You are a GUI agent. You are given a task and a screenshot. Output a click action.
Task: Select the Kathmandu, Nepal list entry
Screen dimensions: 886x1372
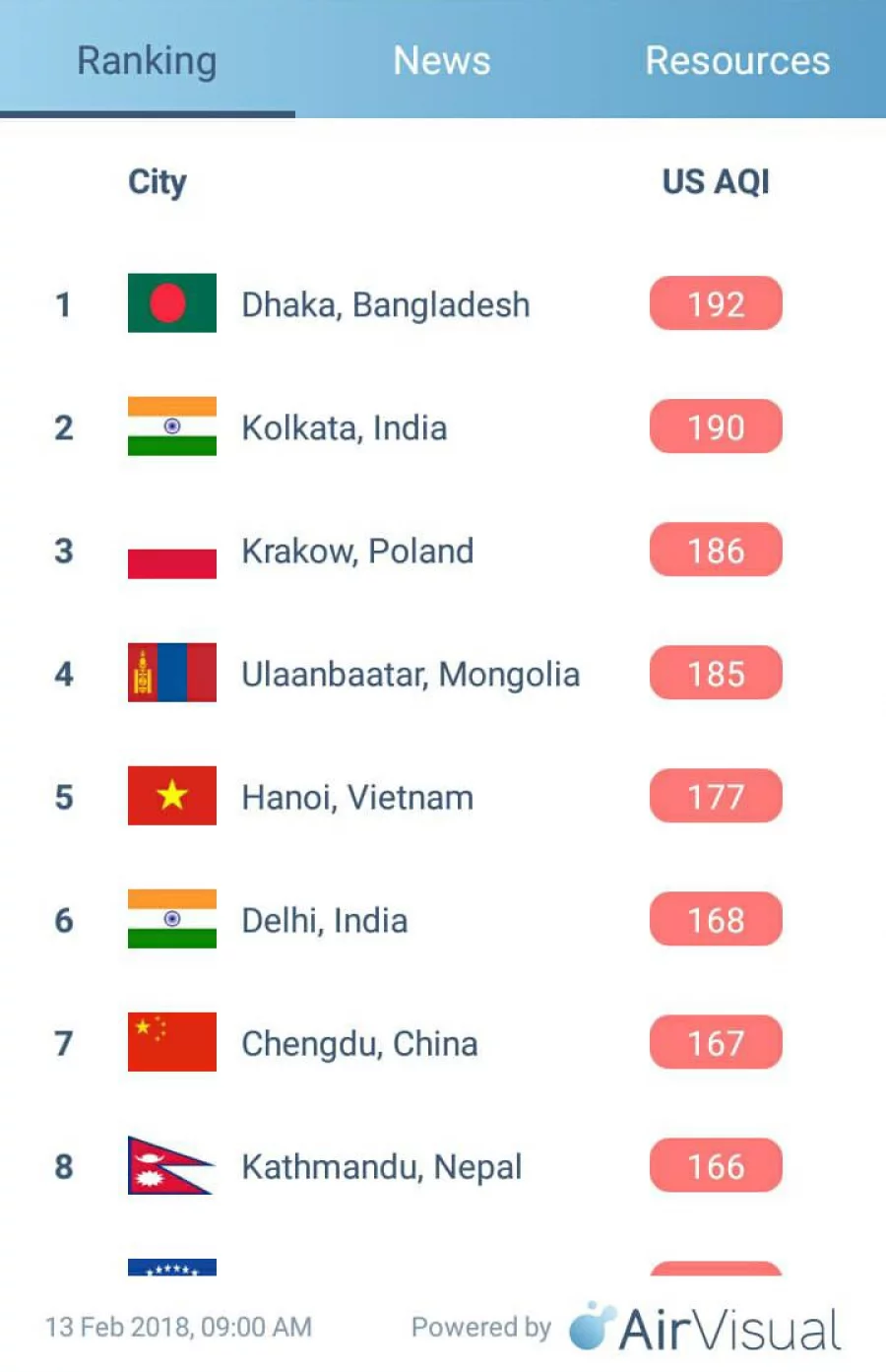pos(381,1166)
